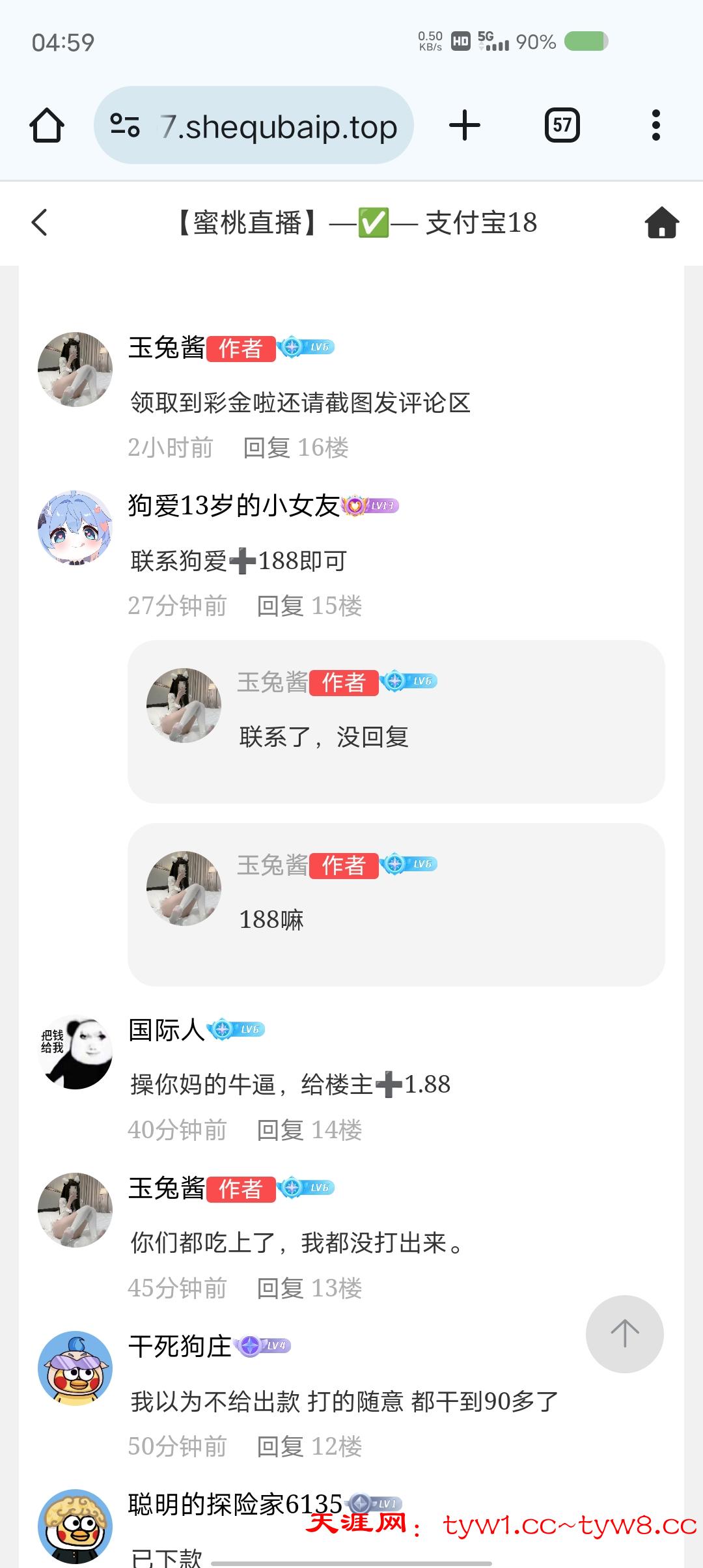Open the site home icon in page header
Viewport: 703px width, 1568px height.
tap(661, 223)
